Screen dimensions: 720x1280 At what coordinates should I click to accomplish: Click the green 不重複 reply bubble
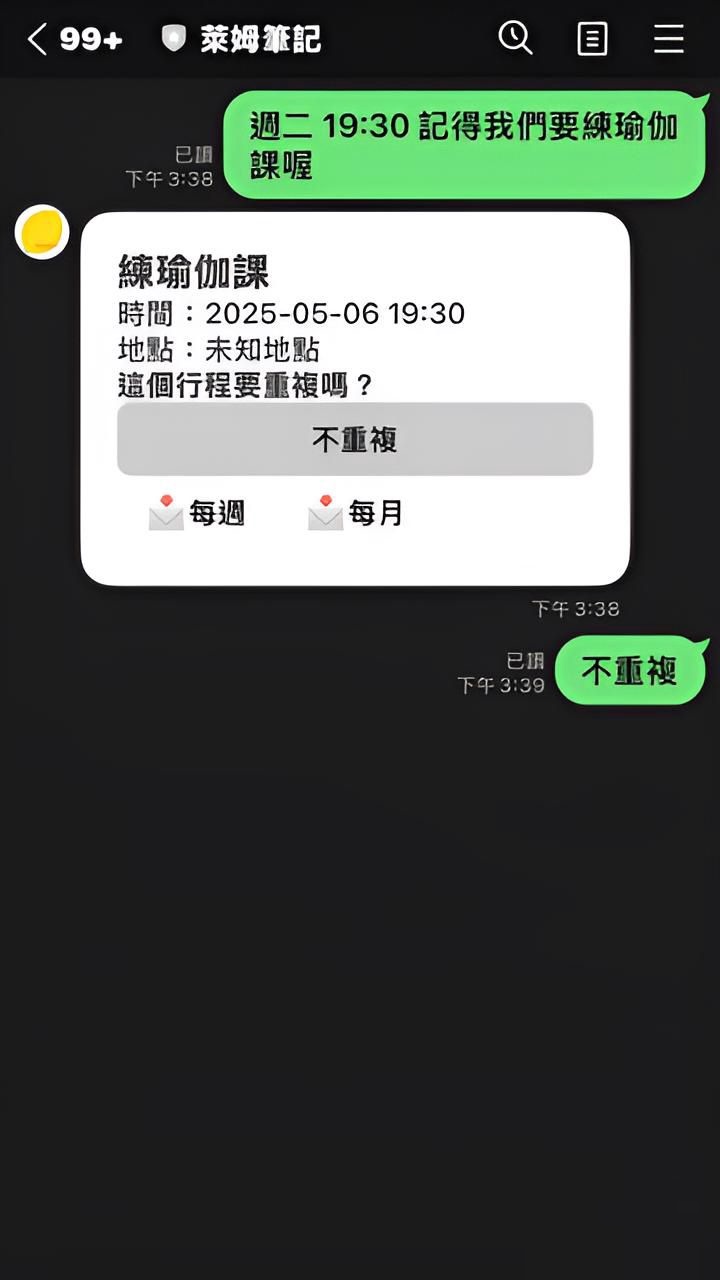pyautogui.click(x=631, y=671)
